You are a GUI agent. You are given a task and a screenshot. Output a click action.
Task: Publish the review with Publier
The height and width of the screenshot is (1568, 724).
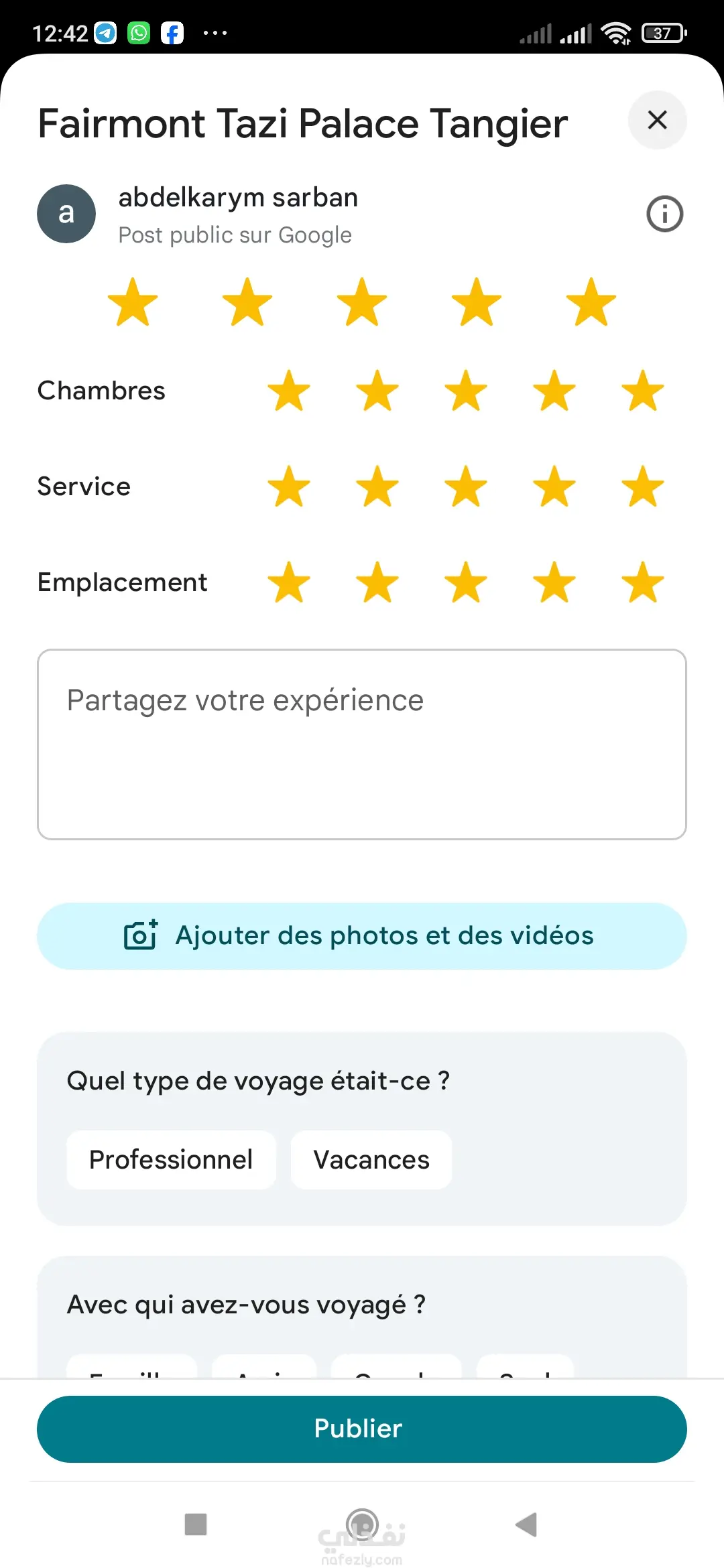click(362, 1429)
